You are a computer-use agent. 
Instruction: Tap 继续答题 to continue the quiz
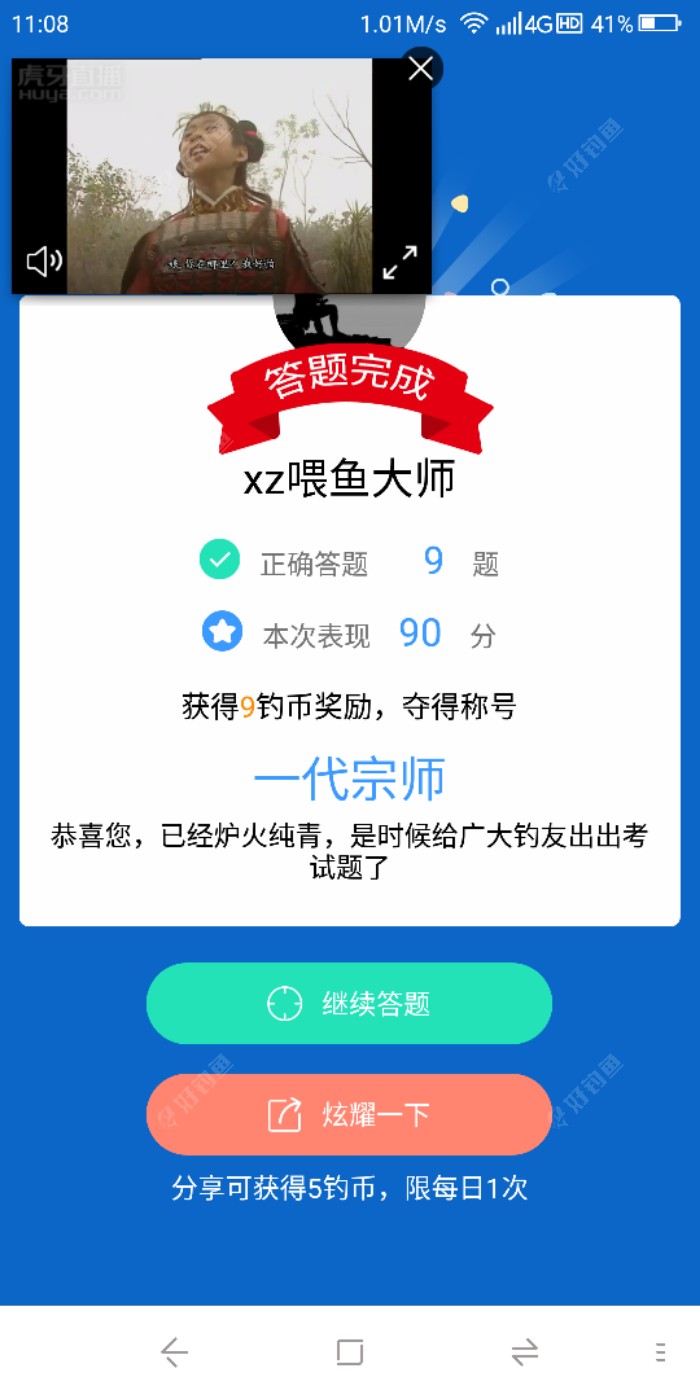[349, 1003]
